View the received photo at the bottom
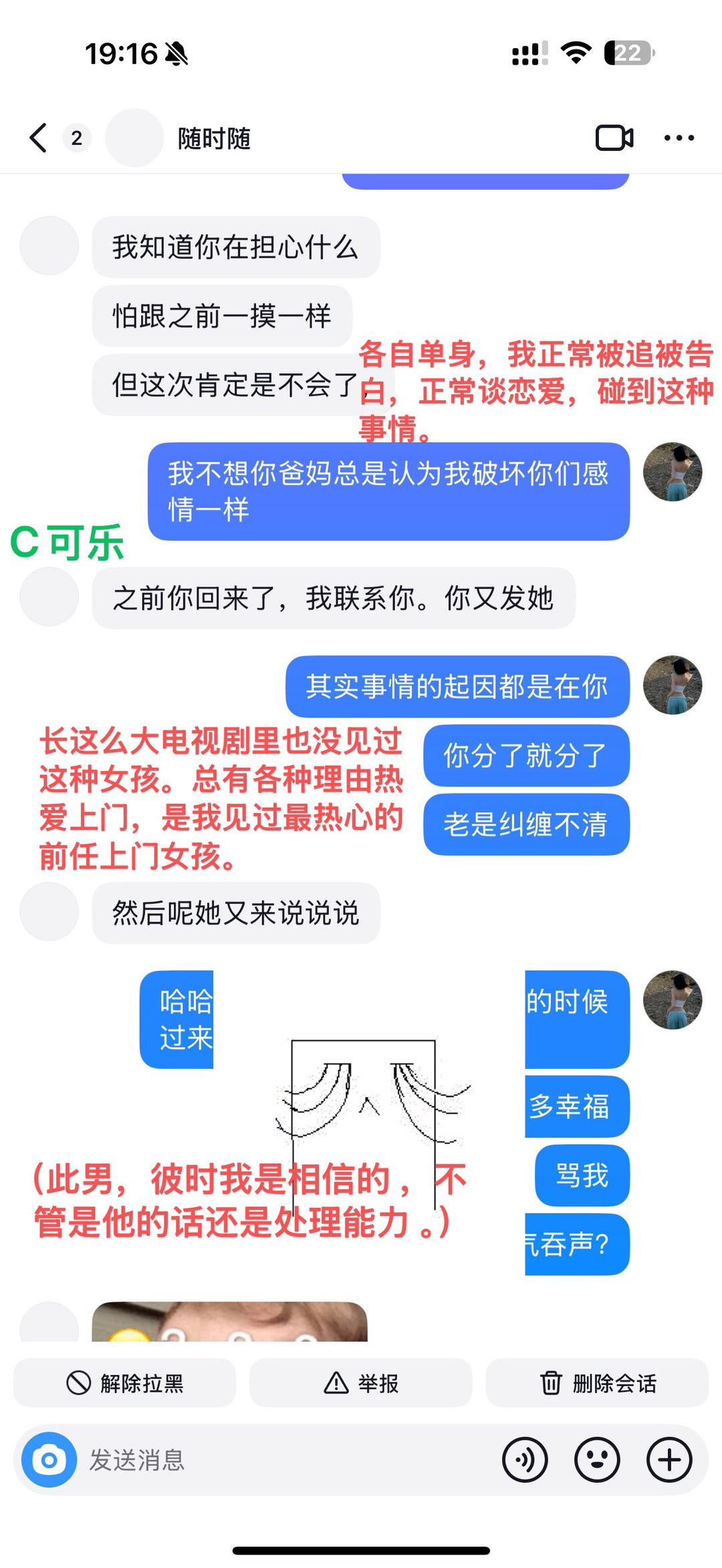The height and width of the screenshot is (1568, 722). click(x=229, y=1321)
